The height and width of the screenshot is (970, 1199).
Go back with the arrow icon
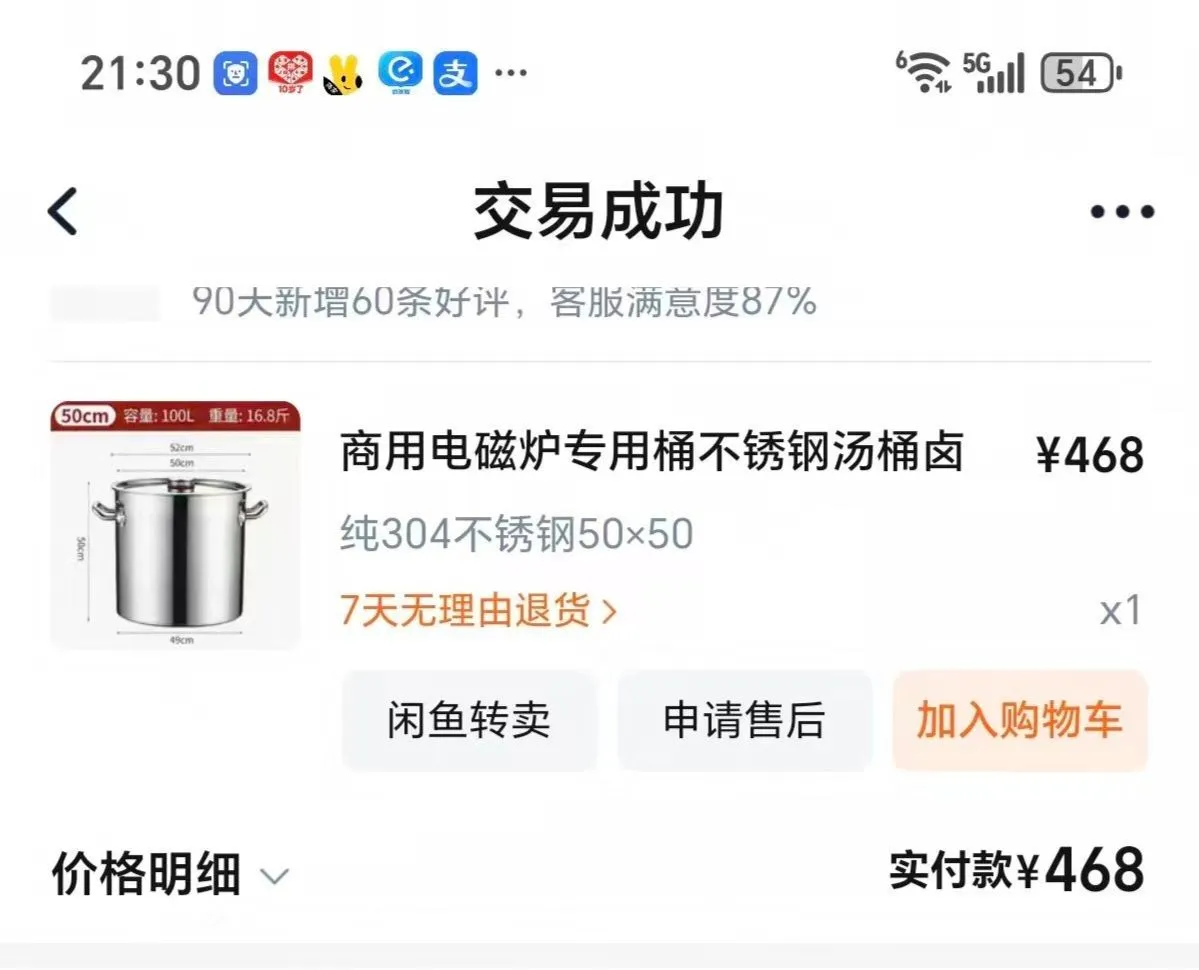[63, 212]
